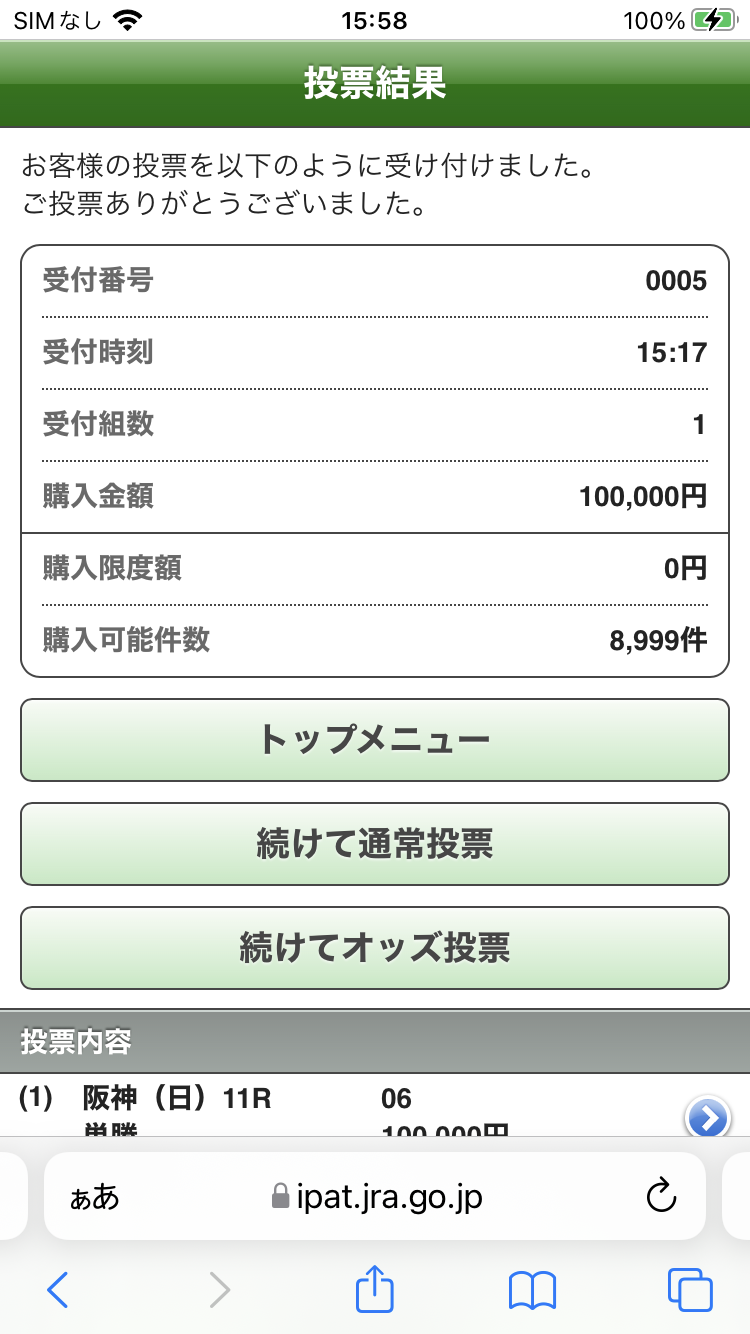The width and height of the screenshot is (750, 1334).
Task: Open the ぁあ page format menu
Action: [x=95, y=1196]
